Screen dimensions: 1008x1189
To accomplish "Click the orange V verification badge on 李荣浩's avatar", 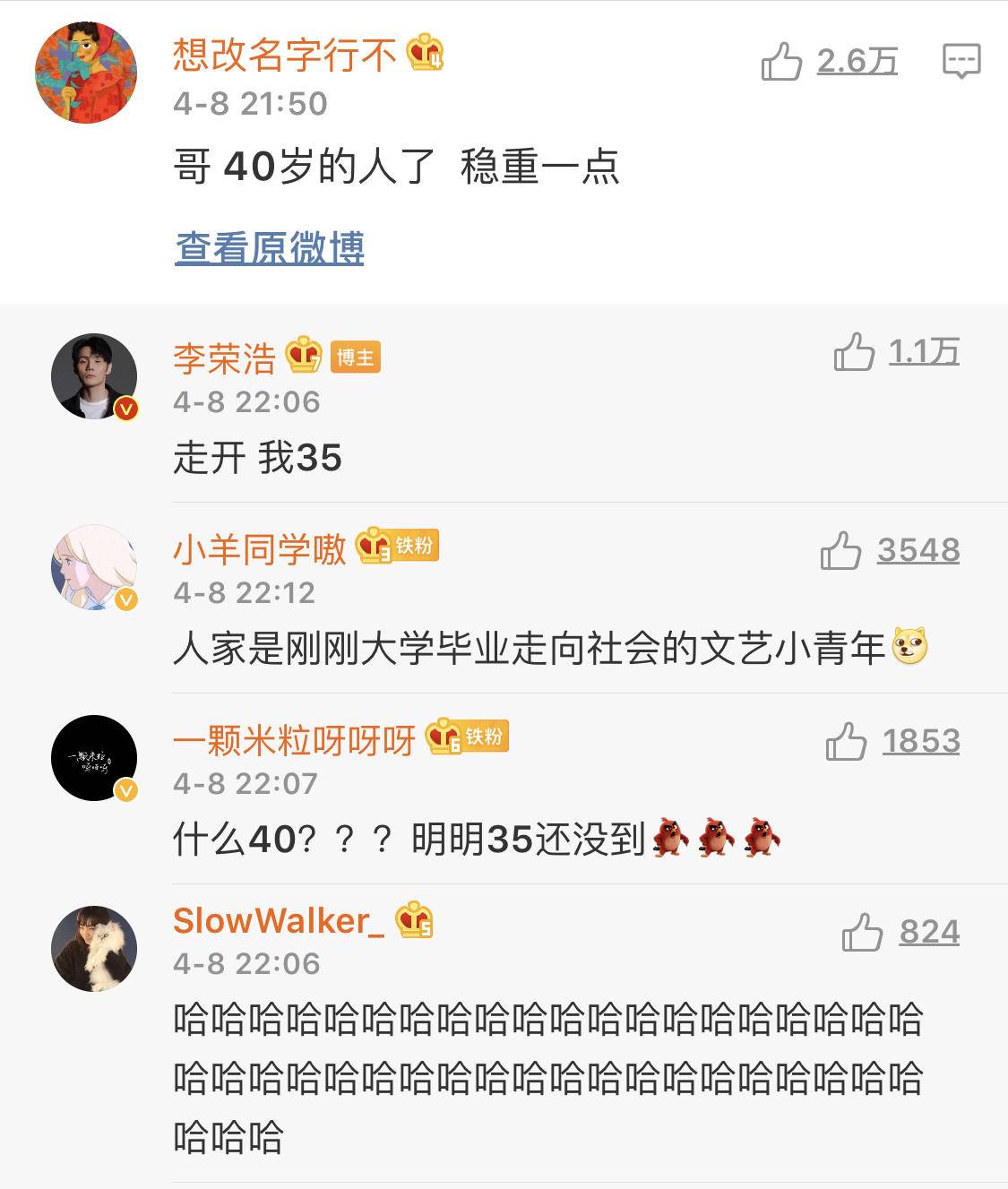I will (125, 409).
